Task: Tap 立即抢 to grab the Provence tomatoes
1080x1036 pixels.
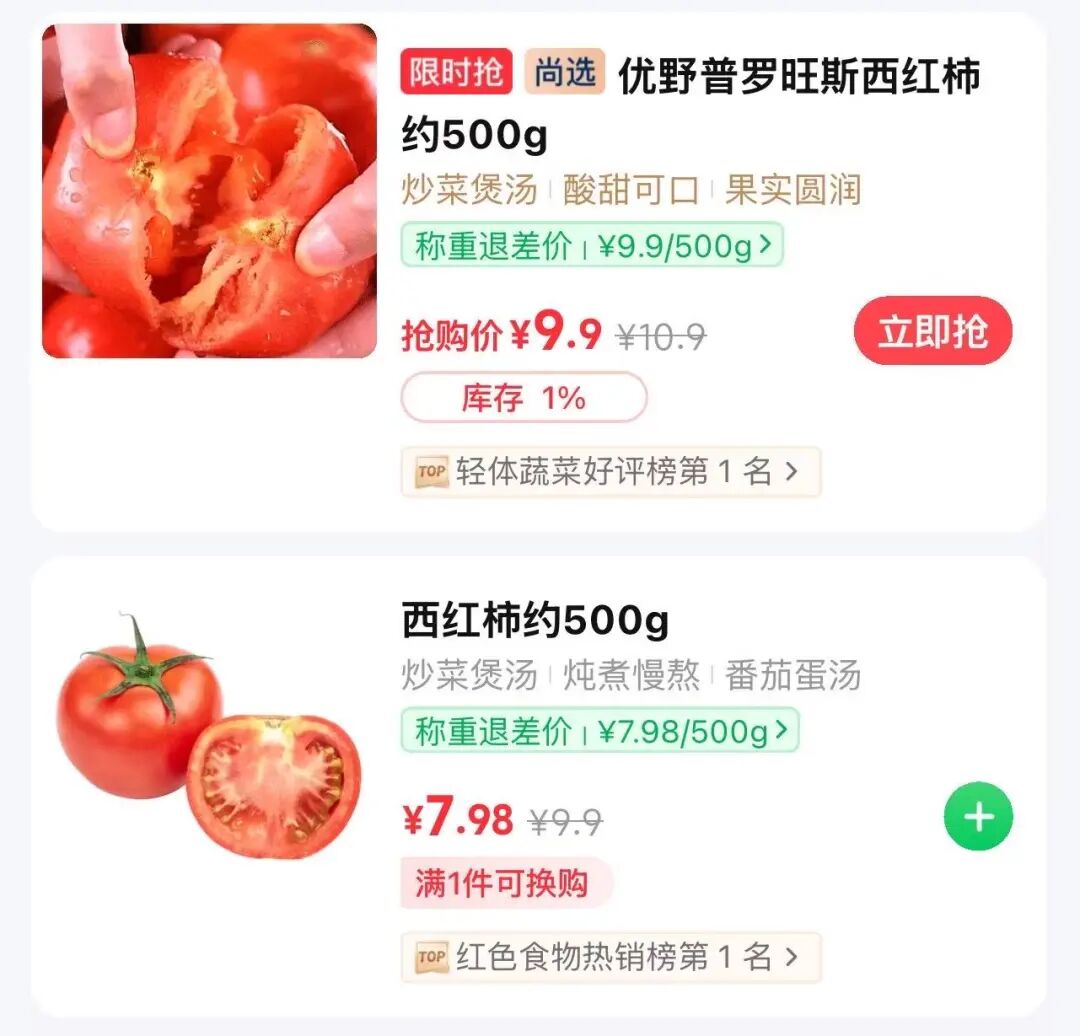Action: tap(932, 331)
